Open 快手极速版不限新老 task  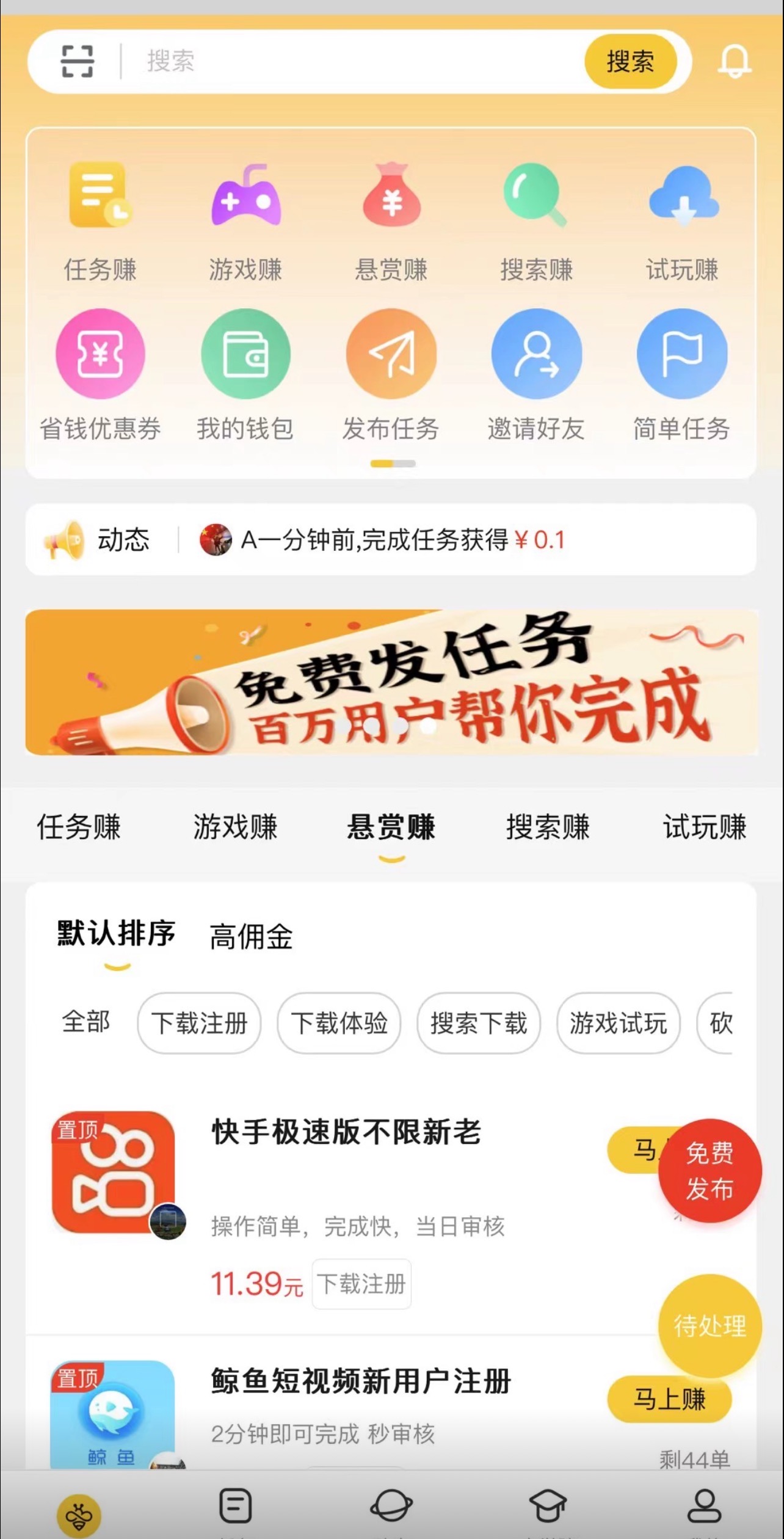[x=346, y=1132]
